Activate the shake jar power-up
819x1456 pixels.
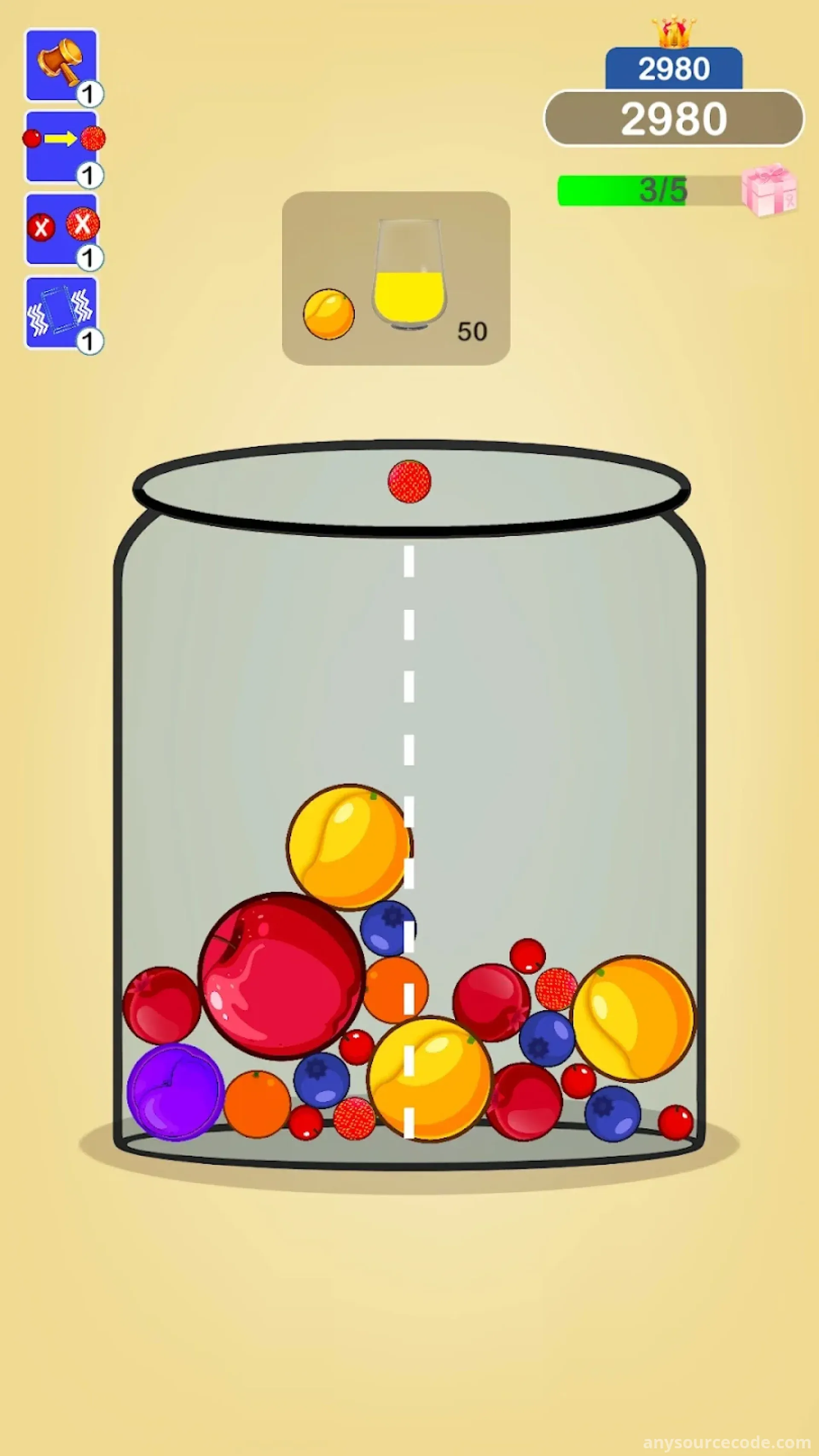coord(61,312)
